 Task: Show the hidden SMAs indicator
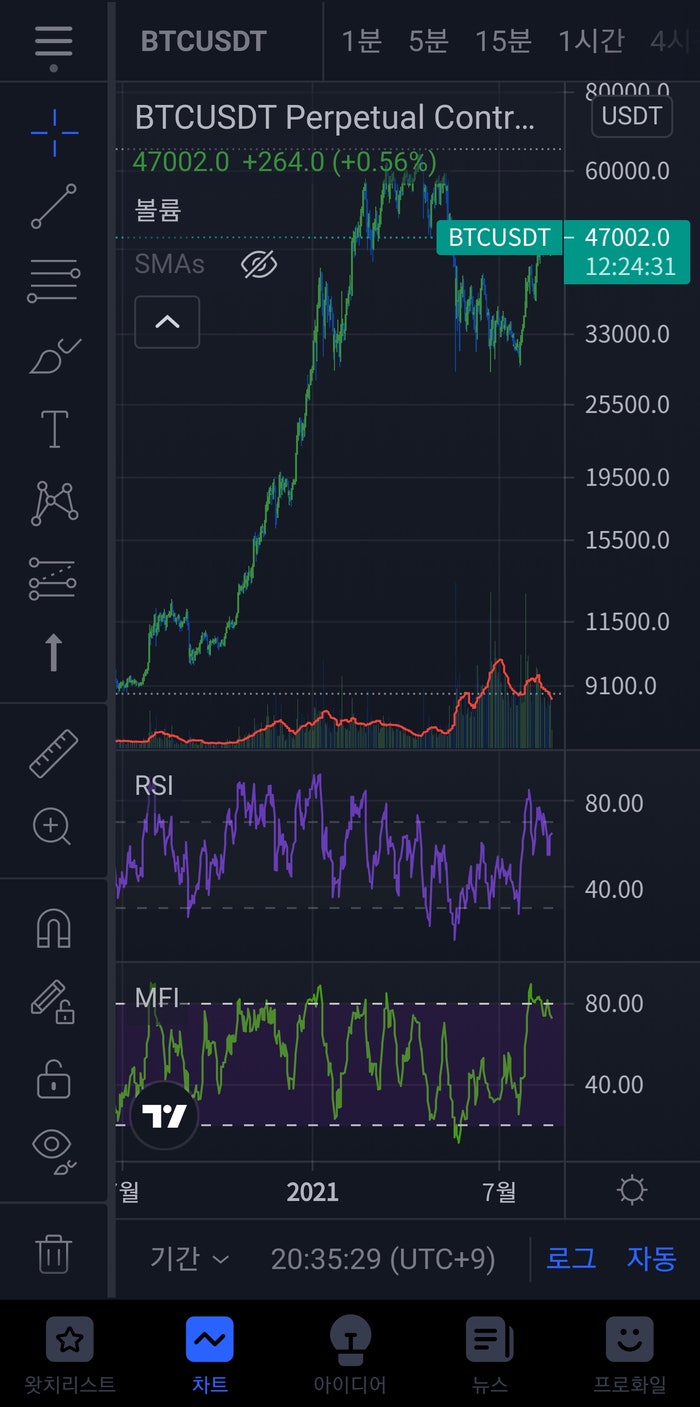pos(259,264)
